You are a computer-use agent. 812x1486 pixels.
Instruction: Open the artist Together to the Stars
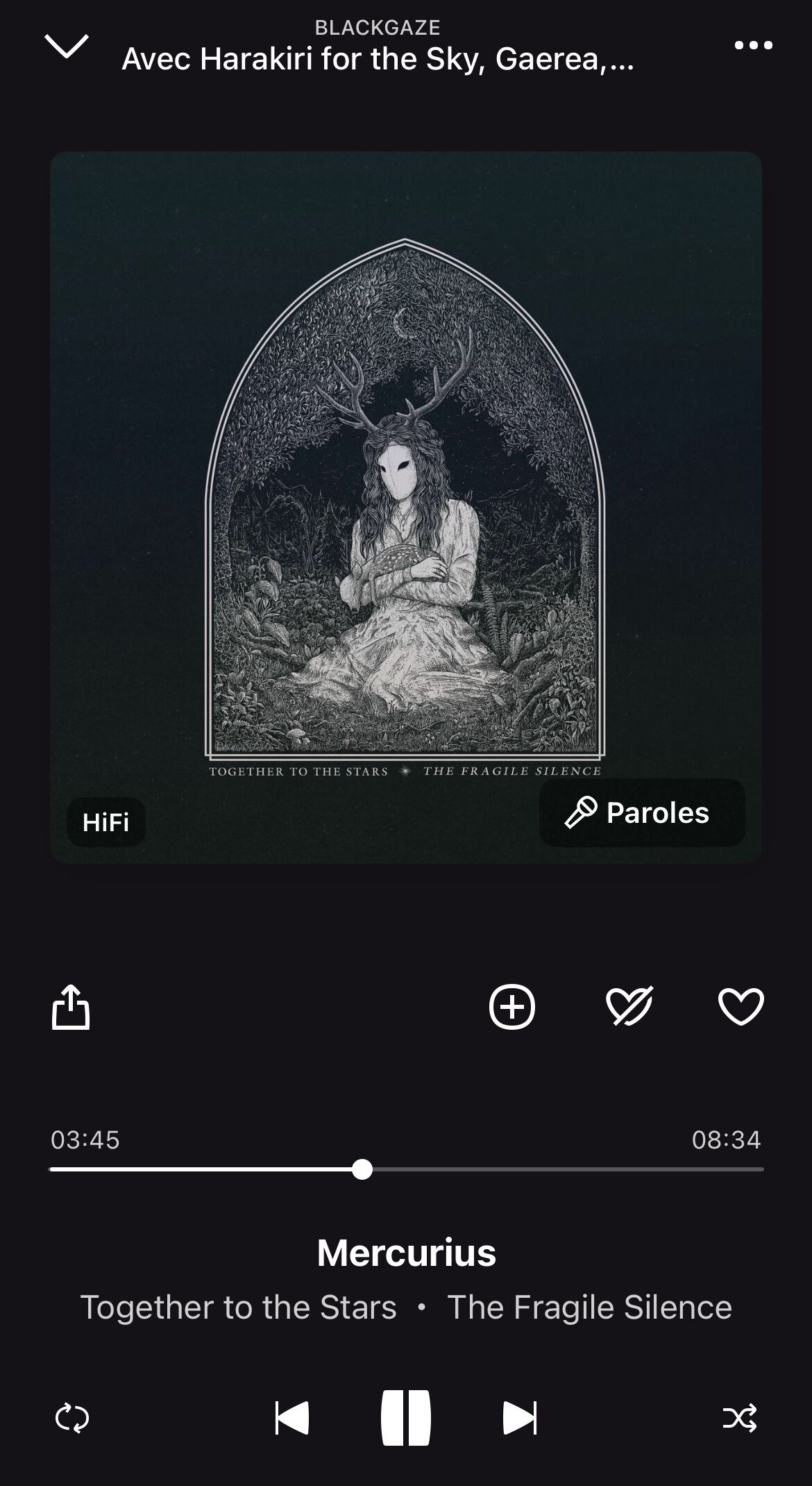[238, 1308]
